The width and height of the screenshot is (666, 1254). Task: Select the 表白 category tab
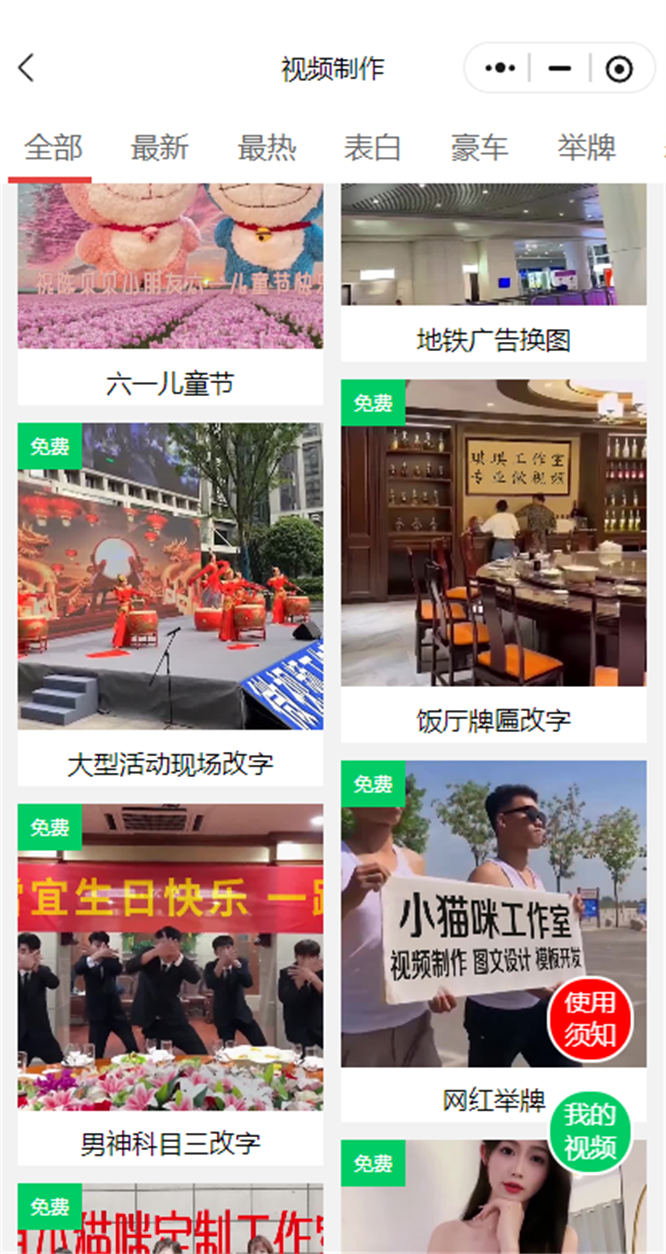[x=372, y=148]
